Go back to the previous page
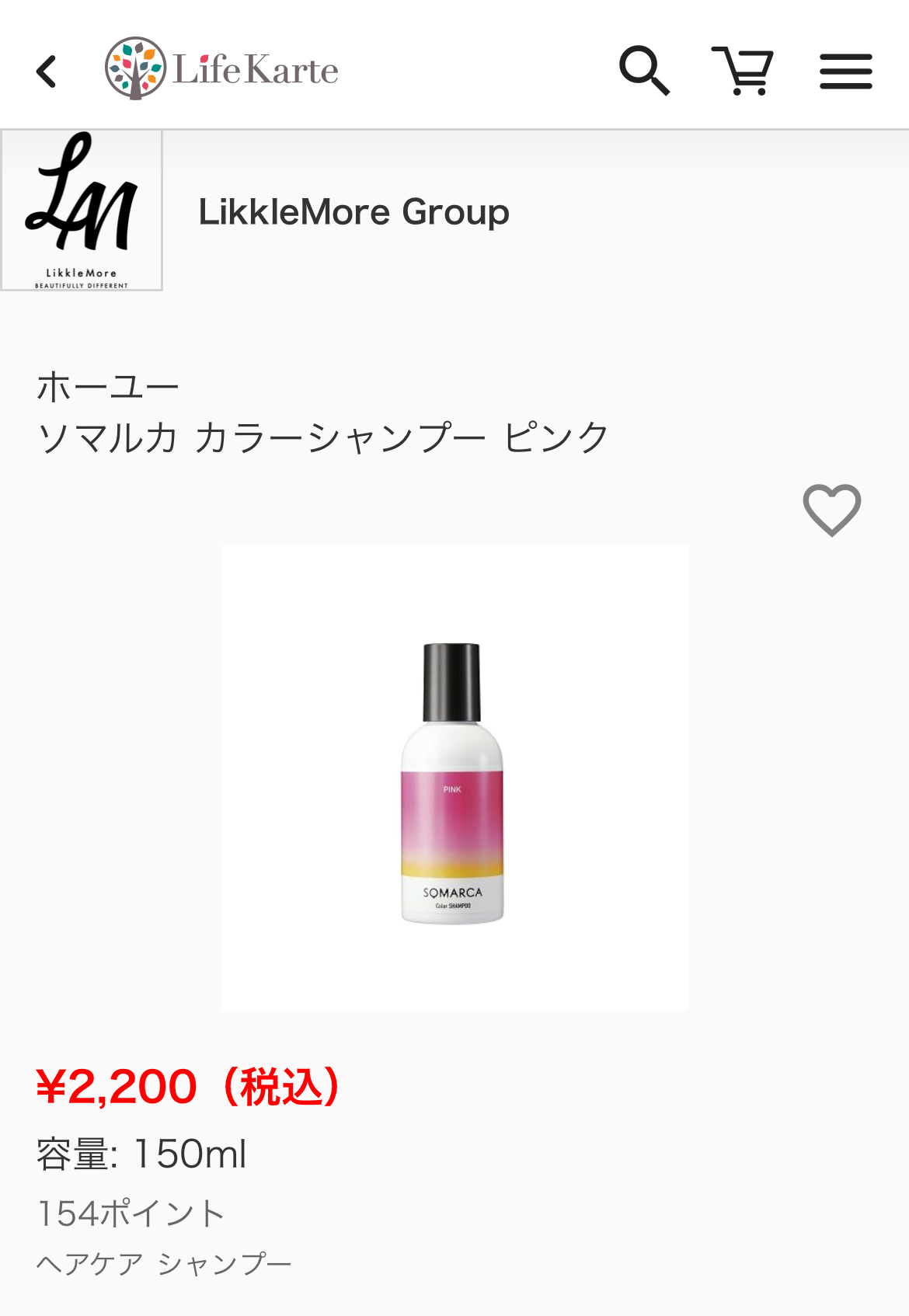The image size is (909, 1316). (47, 71)
